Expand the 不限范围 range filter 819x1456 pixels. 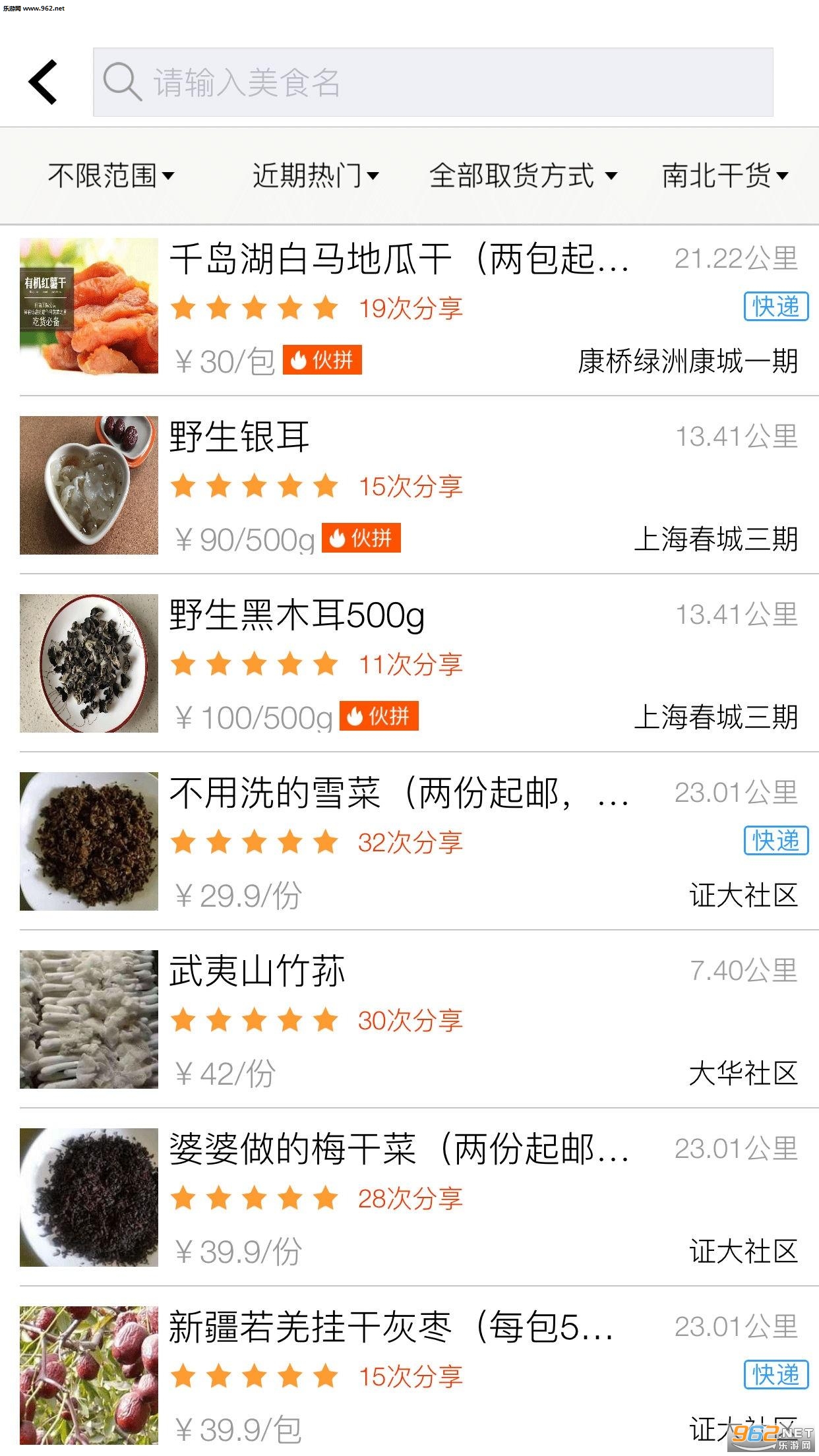pyautogui.click(x=111, y=176)
